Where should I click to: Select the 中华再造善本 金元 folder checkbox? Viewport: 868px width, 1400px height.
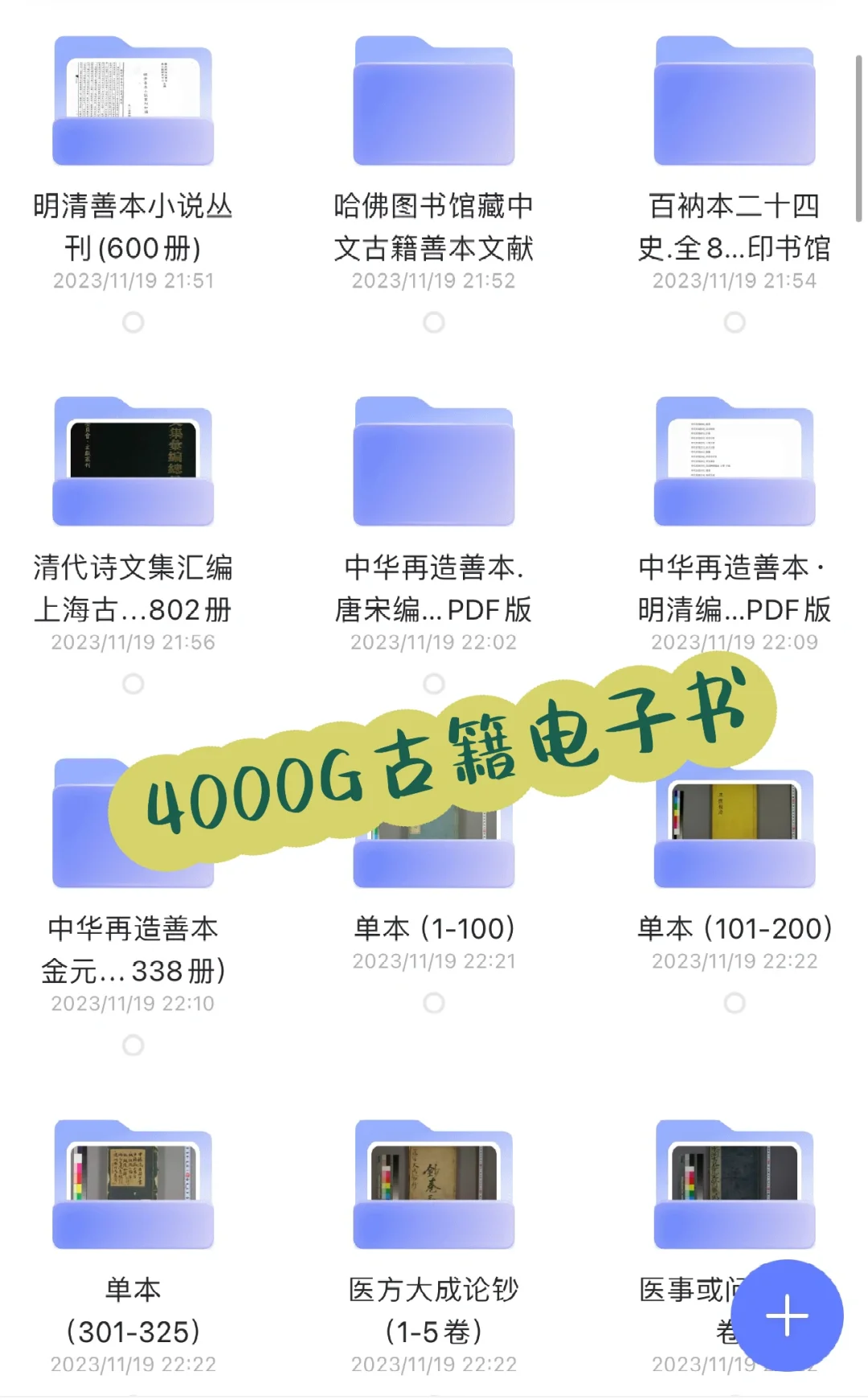click(133, 1045)
